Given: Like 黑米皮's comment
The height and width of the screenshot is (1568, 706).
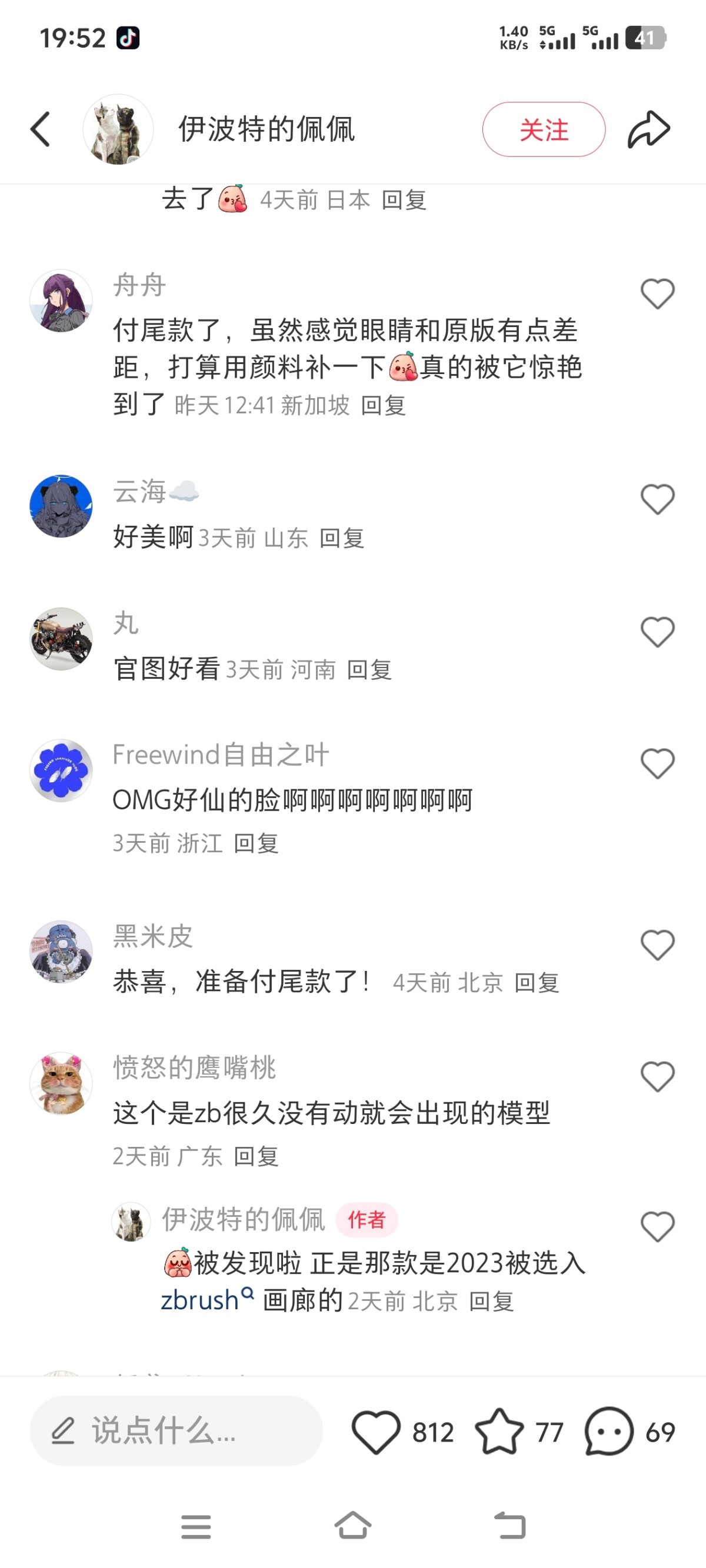Looking at the screenshot, I should coord(657,945).
